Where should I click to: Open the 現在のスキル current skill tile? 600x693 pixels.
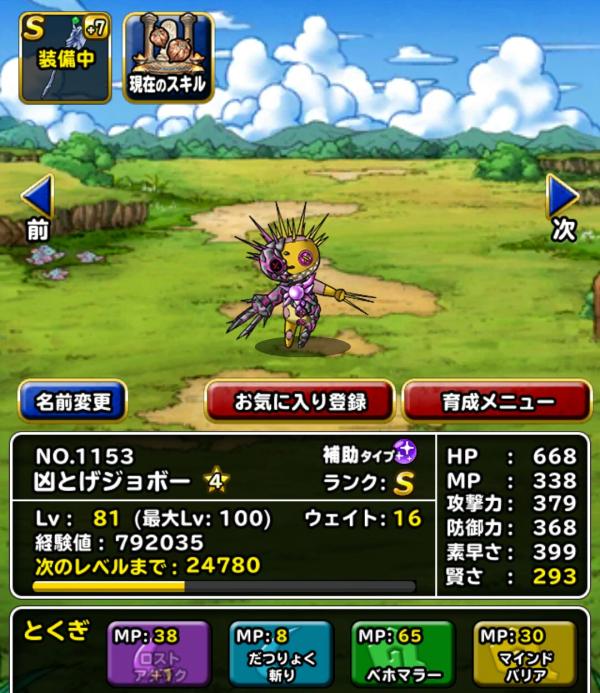[x=168, y=58]
